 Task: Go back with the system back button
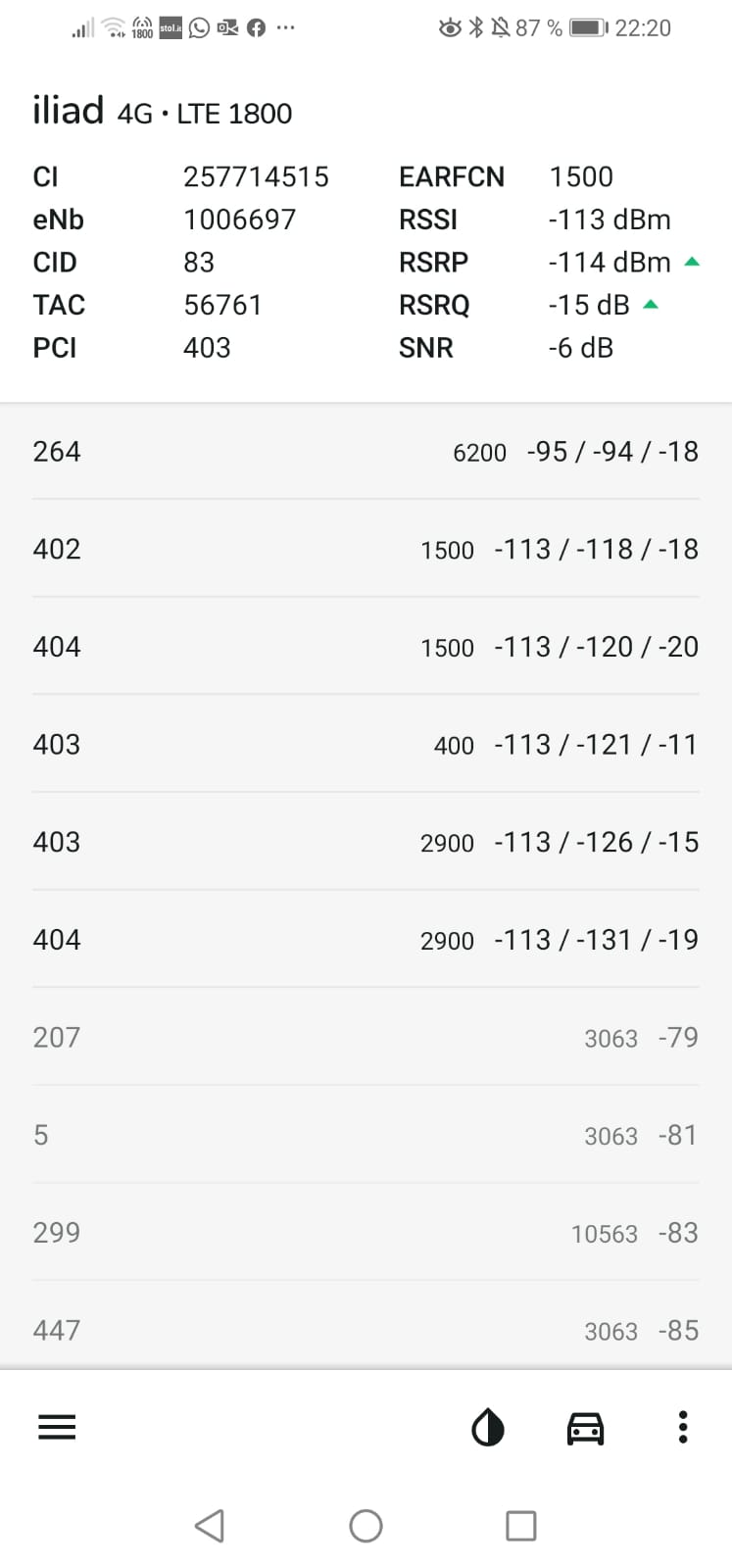coord(210,1525)
